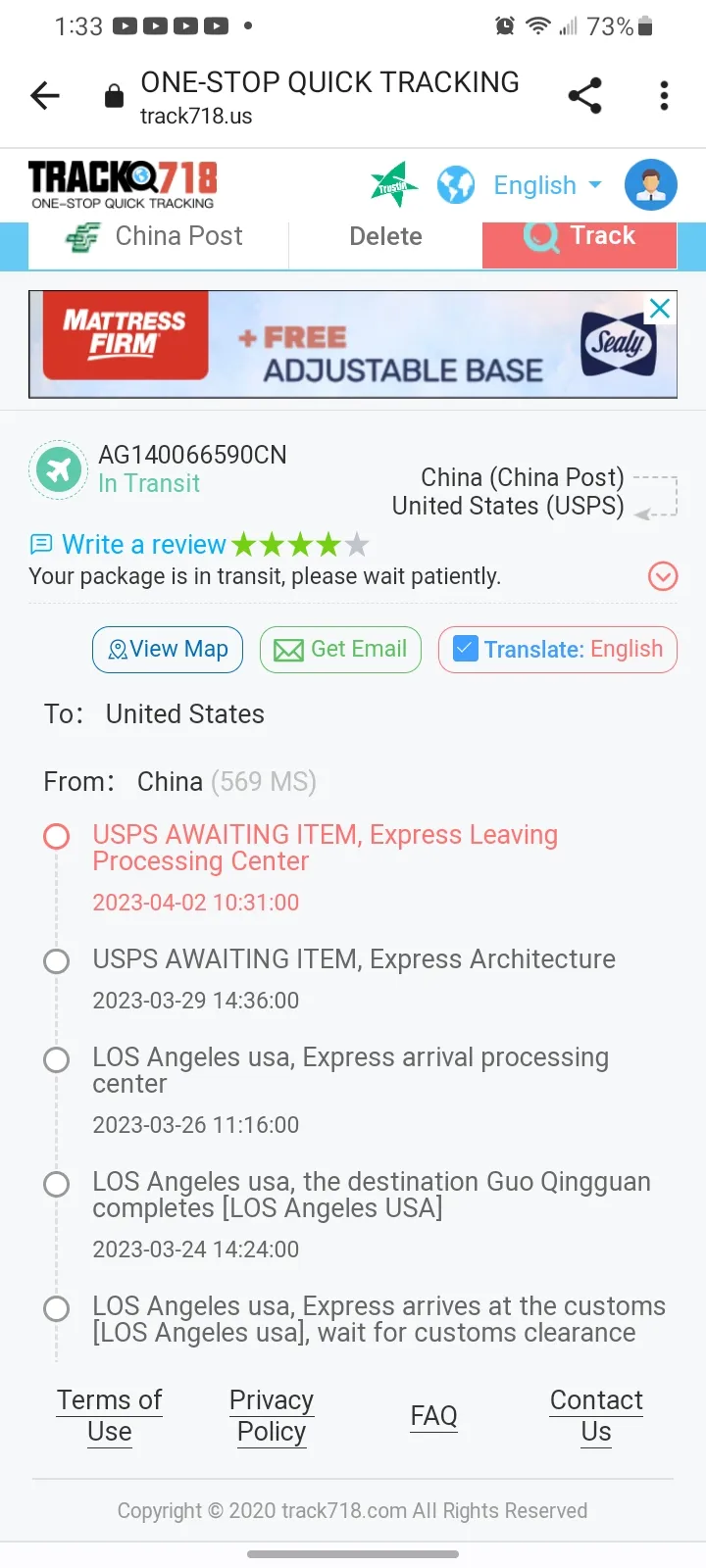Expand the in-transit status details
The width and height of the screenshot is (706, 1568).
point(663,576)
